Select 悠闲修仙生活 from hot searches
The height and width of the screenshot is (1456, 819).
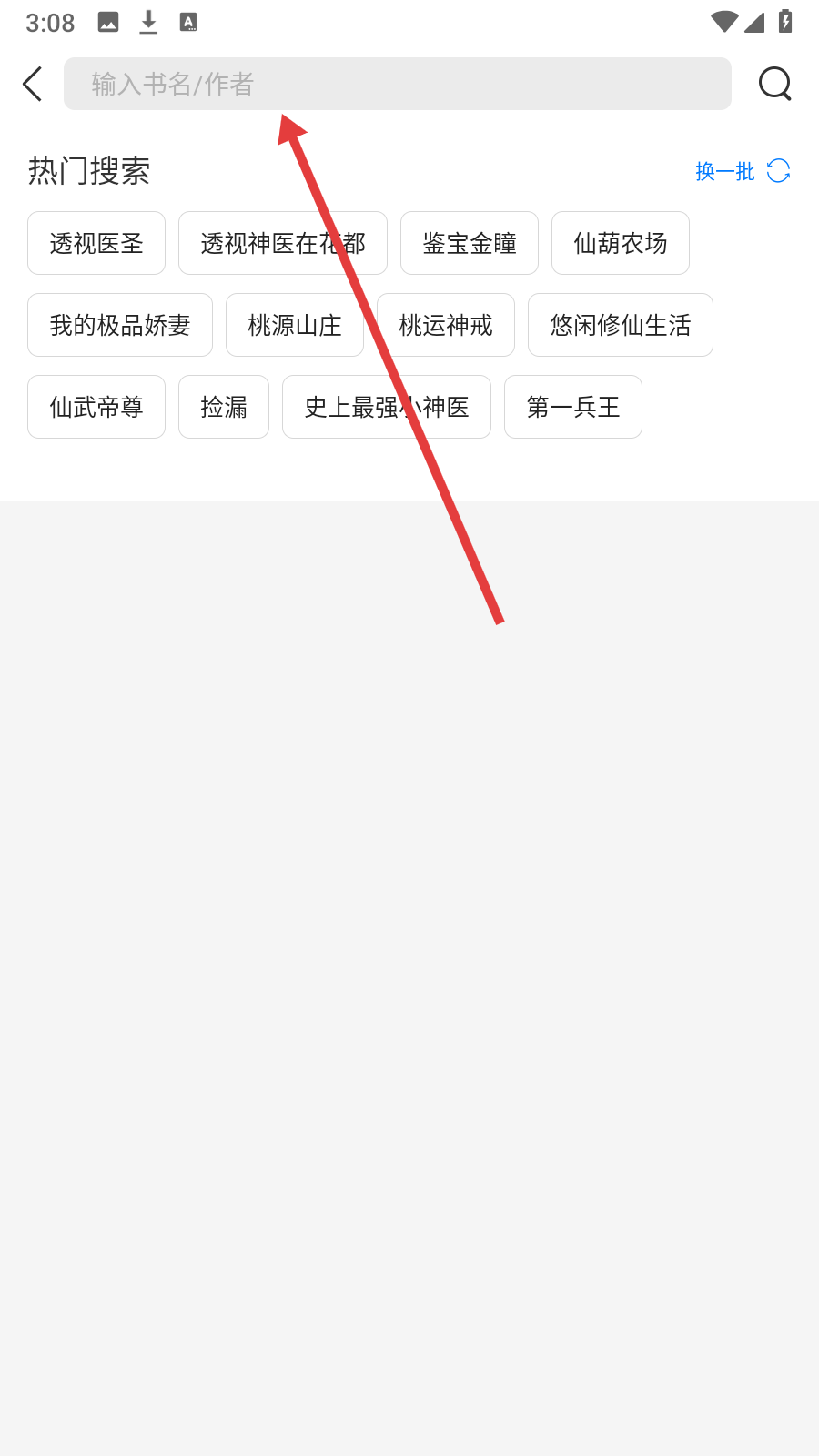click(621, 325)
